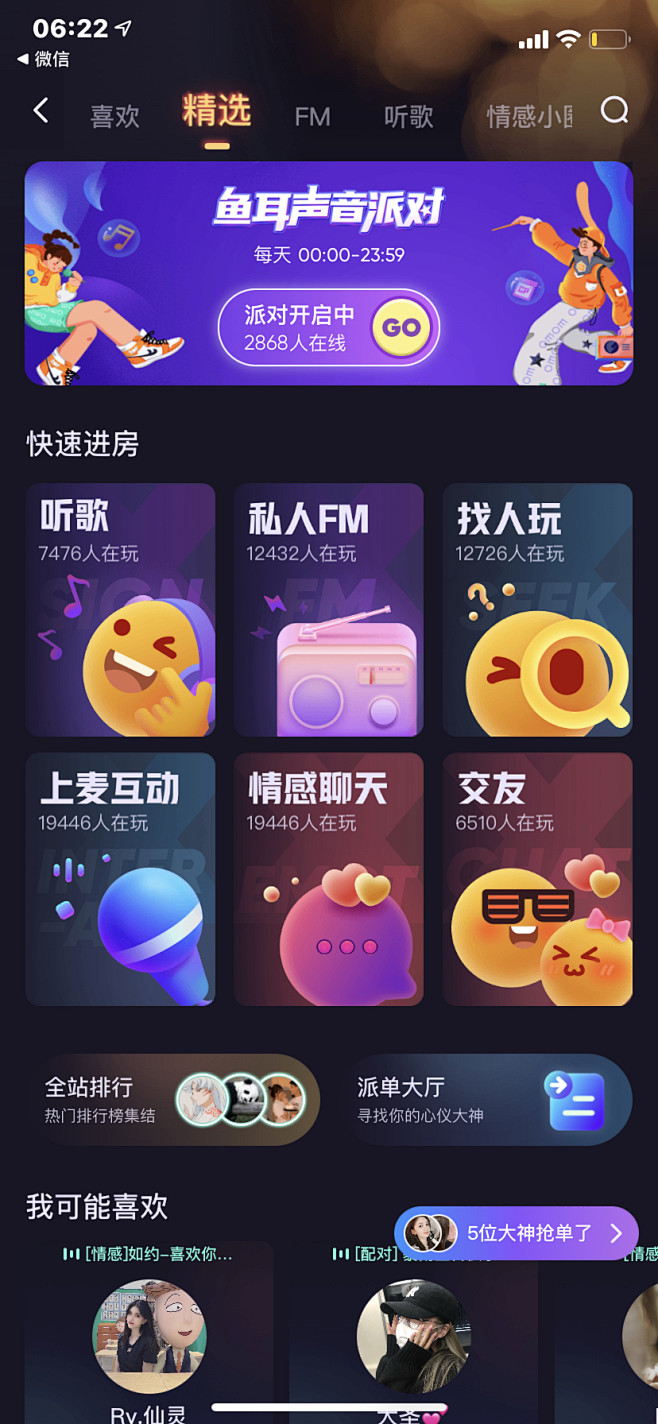Image resolution: width=658 pixels, height=1424 pixels.
Task: Switch to the 听歌 top tab
Action: (409, 116)
